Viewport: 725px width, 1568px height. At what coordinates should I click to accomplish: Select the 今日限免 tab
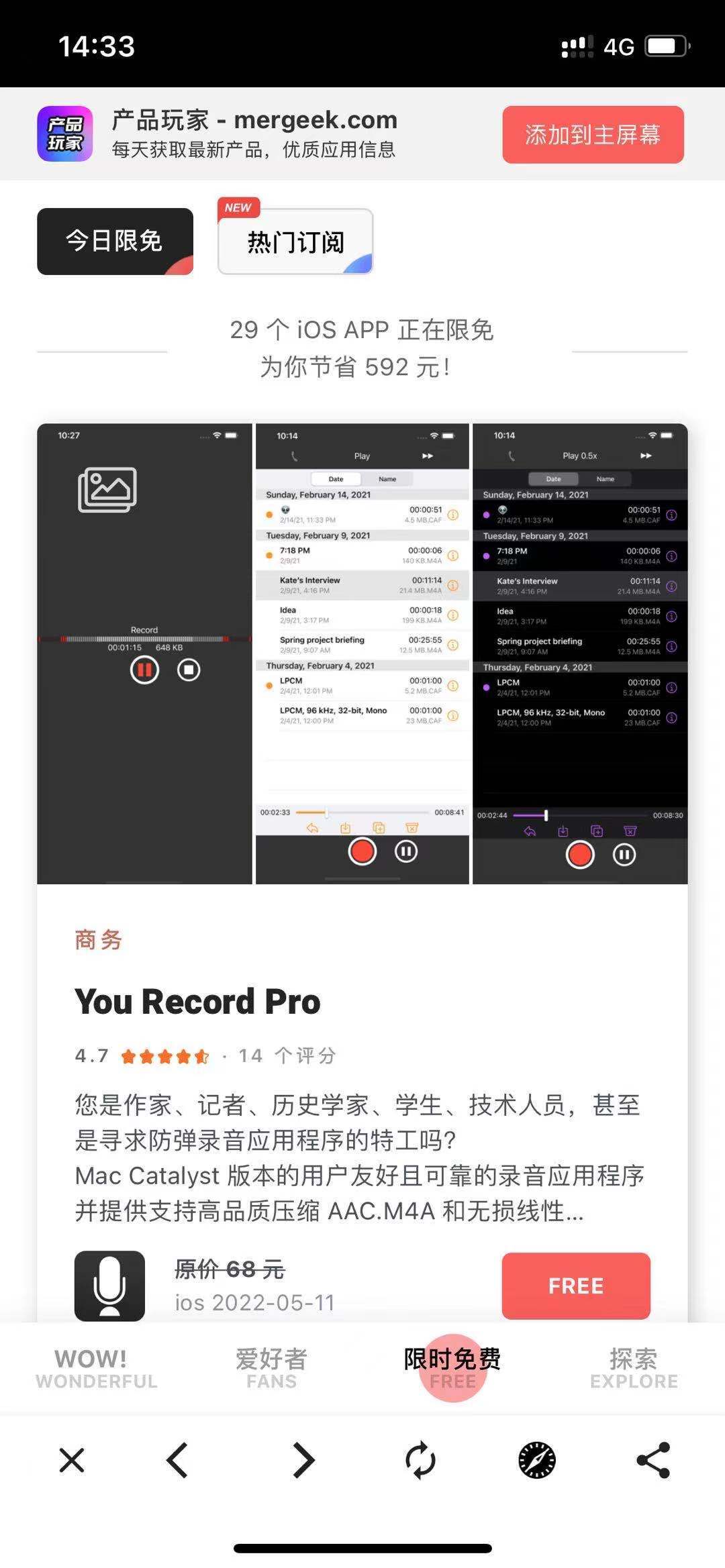tap(115, 241)
